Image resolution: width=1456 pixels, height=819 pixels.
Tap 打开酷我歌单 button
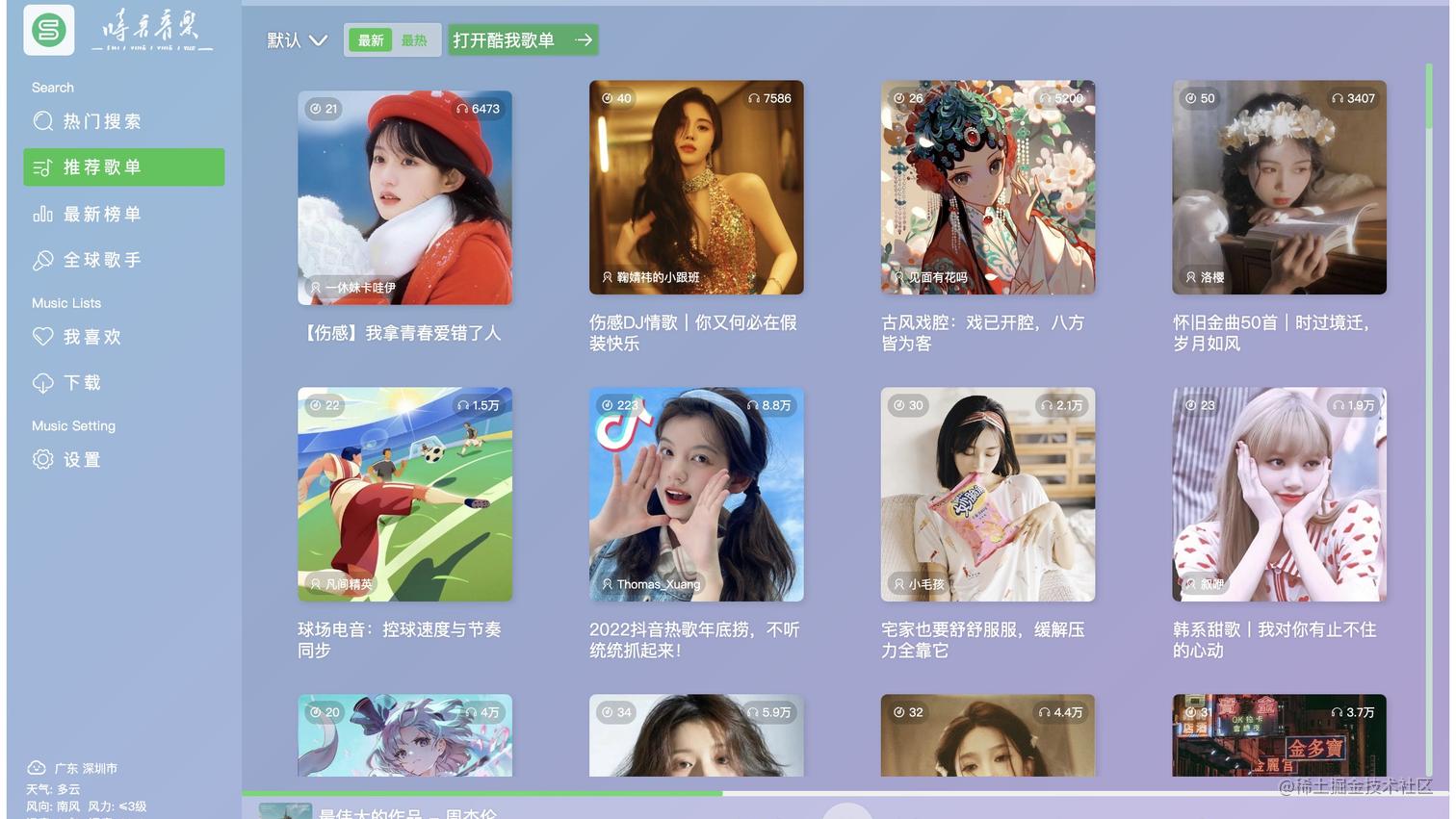(x=522, y=40)
